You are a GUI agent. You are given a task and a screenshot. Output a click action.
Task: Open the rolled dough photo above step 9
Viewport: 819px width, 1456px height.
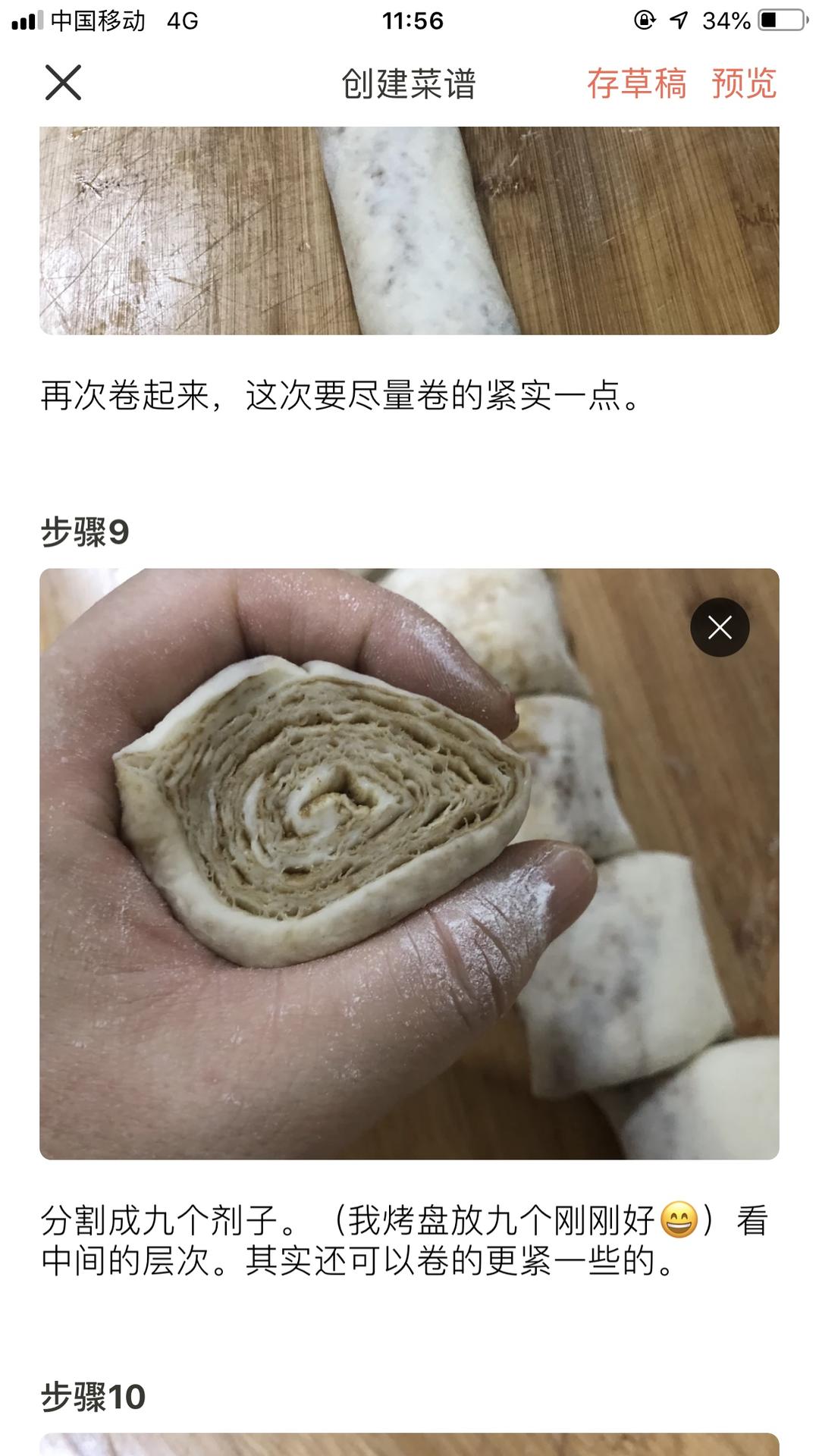(x=409, y=227)
